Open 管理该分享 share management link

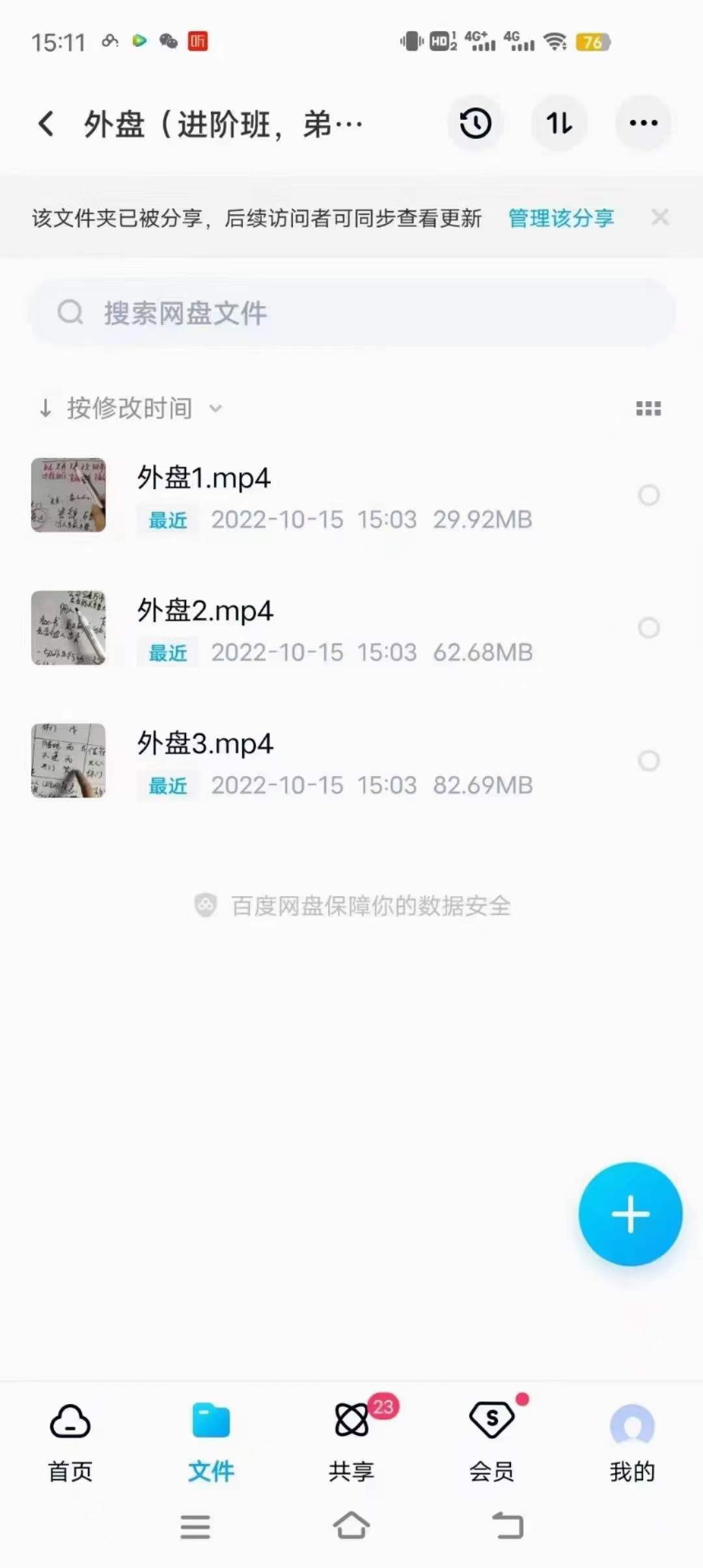click(560, 219)
